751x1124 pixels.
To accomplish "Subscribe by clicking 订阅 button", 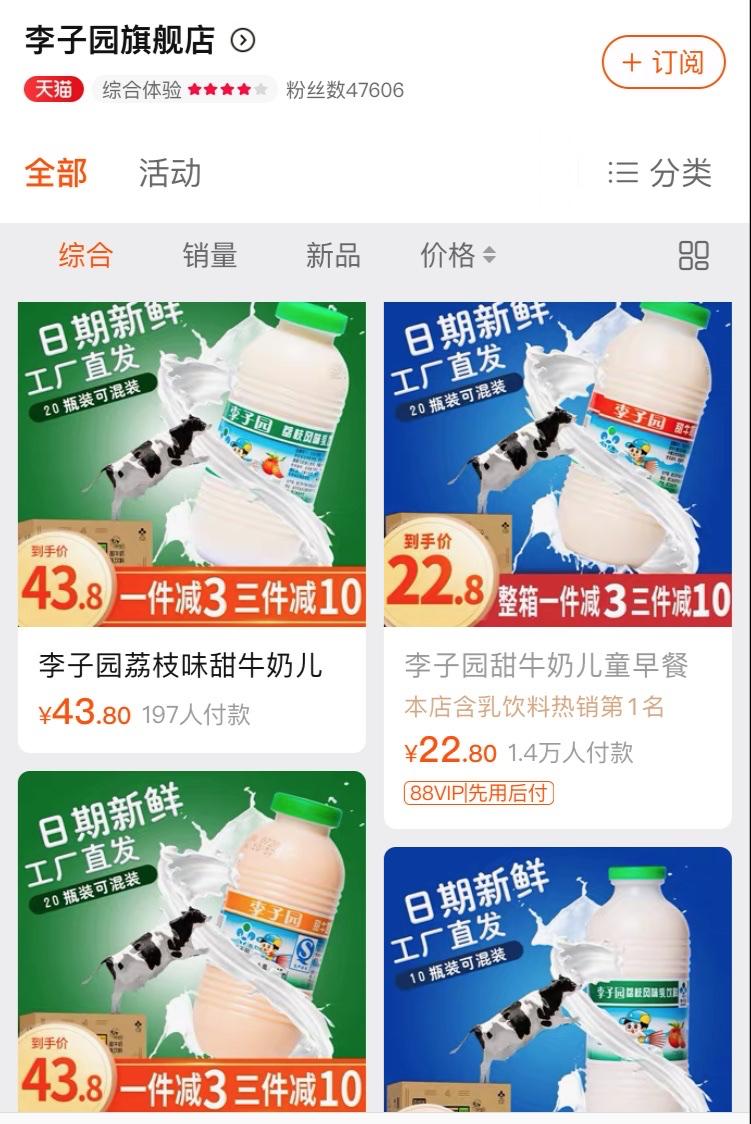I will click(662, 62).
